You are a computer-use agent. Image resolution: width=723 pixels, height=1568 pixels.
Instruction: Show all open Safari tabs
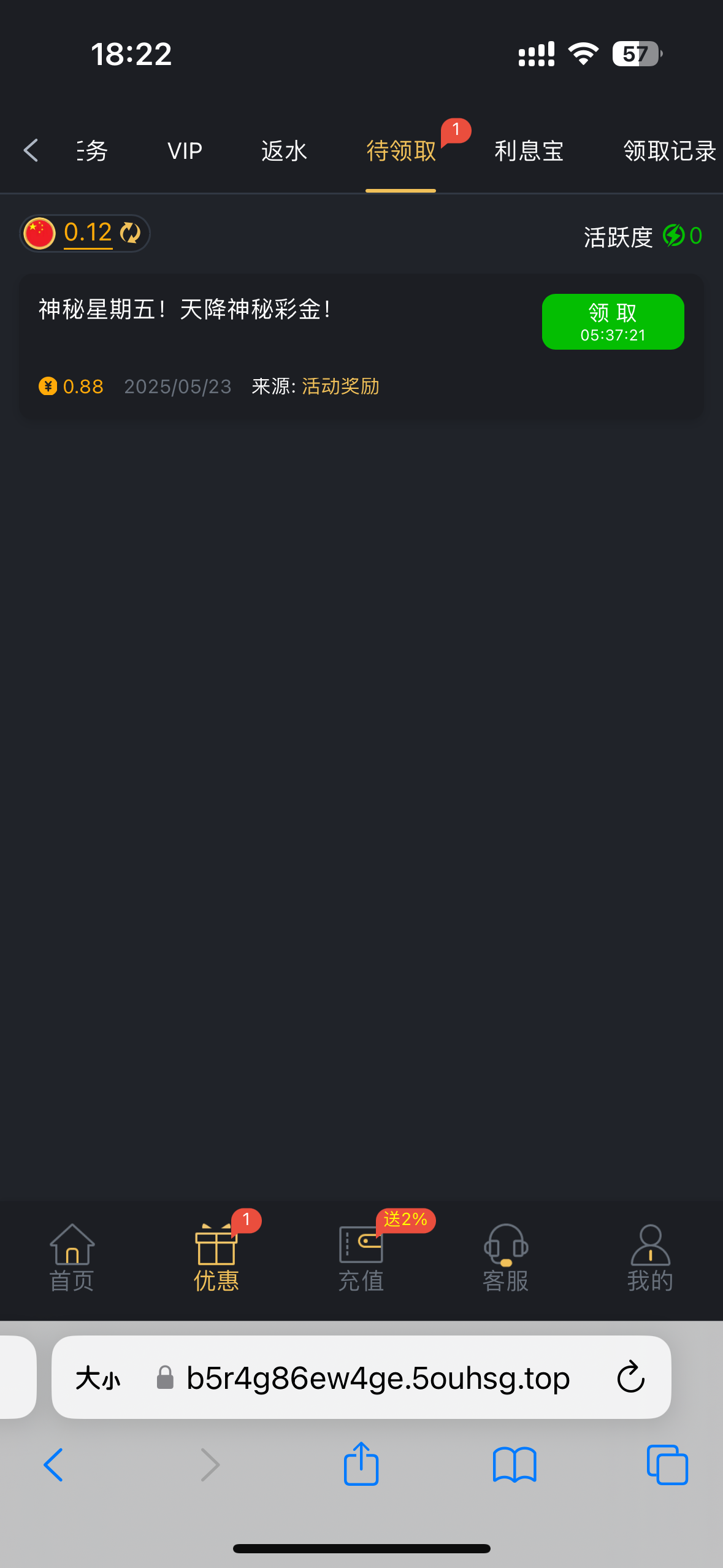click(667, 1464)
